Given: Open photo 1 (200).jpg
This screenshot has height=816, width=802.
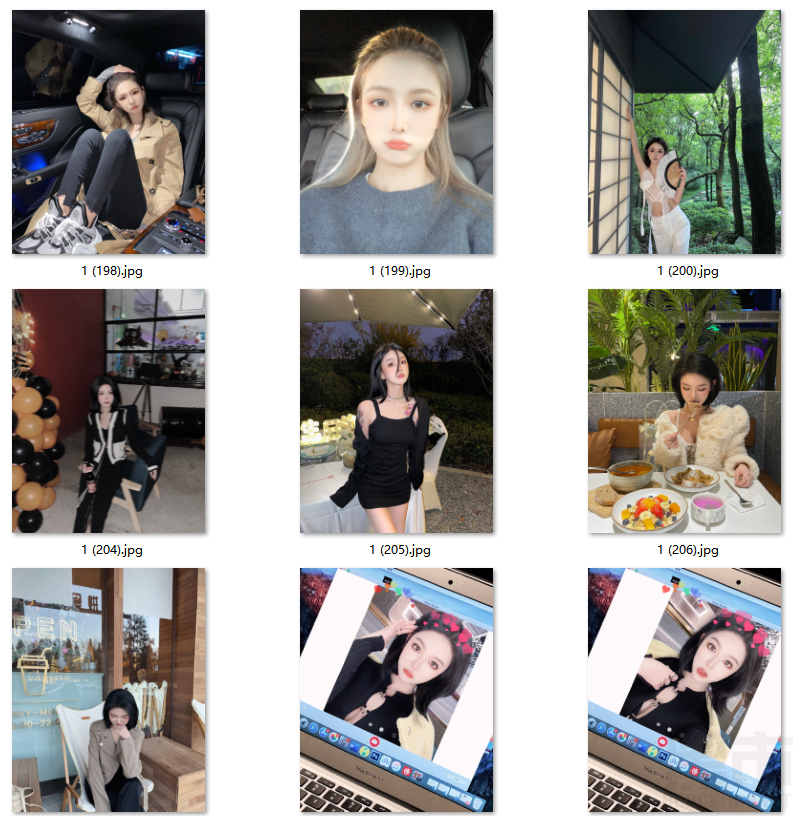Looking at the screenshot, I should (684, 132).
